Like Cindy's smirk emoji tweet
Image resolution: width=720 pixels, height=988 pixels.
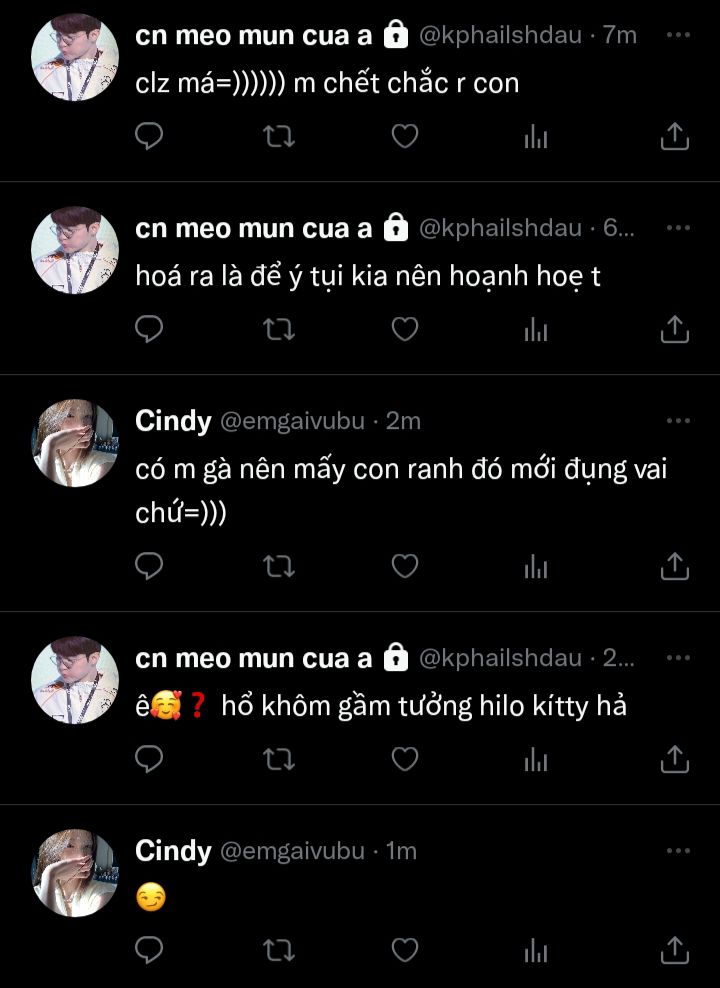click(404, 948)
